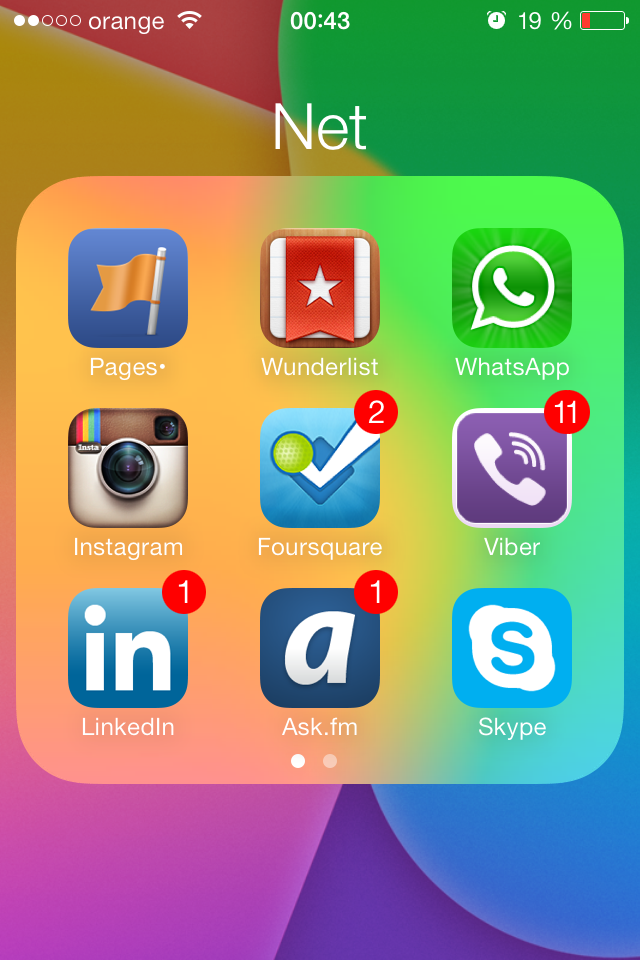Launch the LinkedIn app
Screen dimensions: 640x960
pyautogui.click(x=128, y=648)
